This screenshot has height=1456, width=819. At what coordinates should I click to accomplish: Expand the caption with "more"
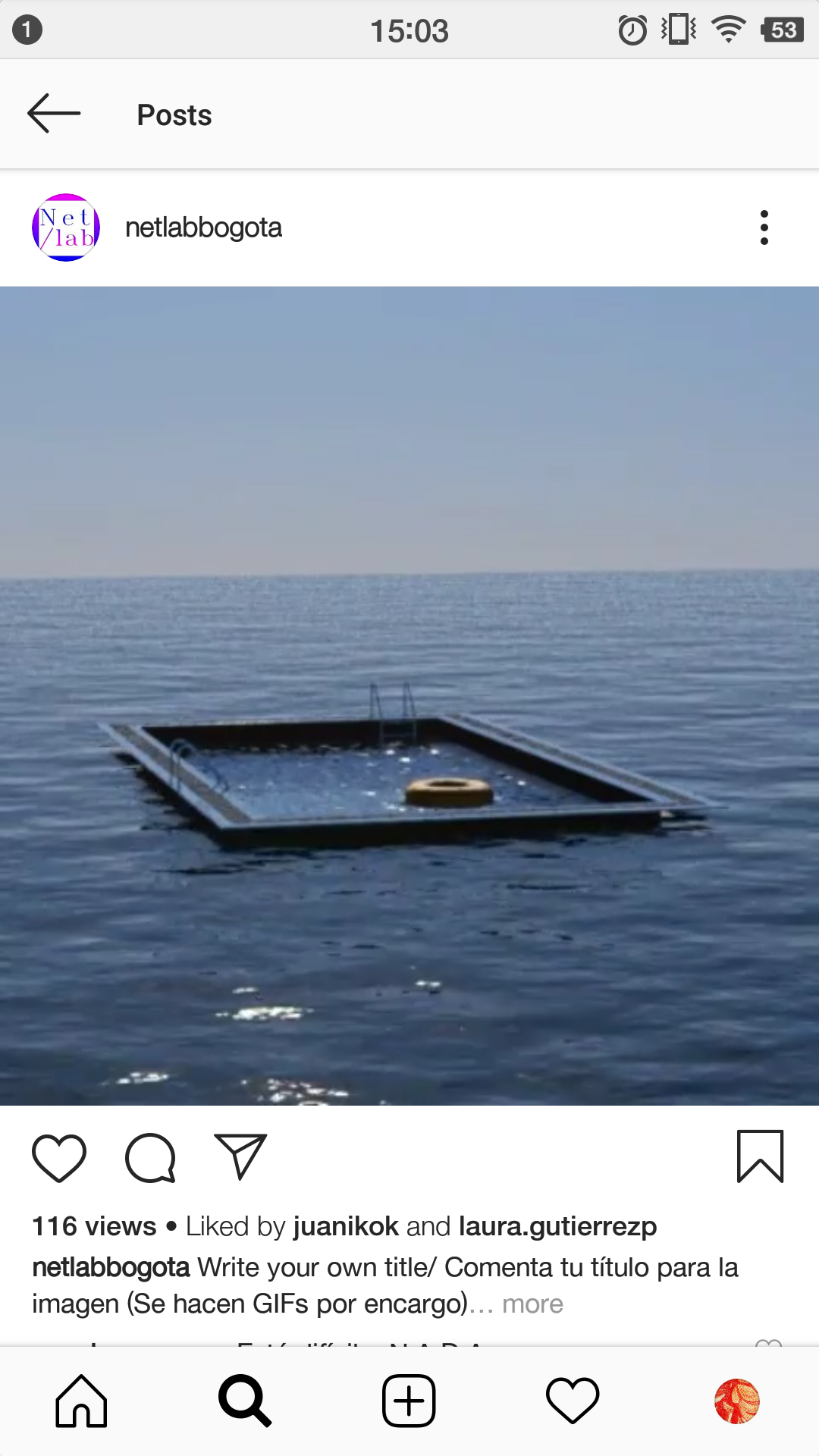click(x=532, y=1304)
